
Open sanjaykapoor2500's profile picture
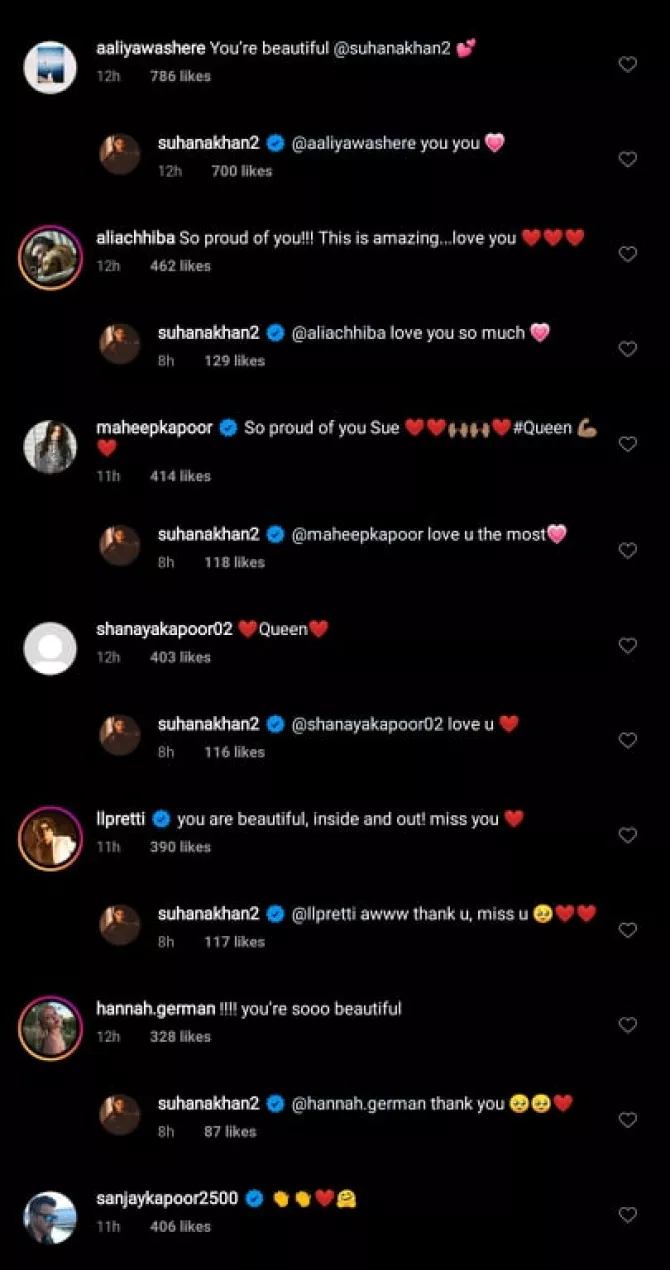tap(50, 1217)
